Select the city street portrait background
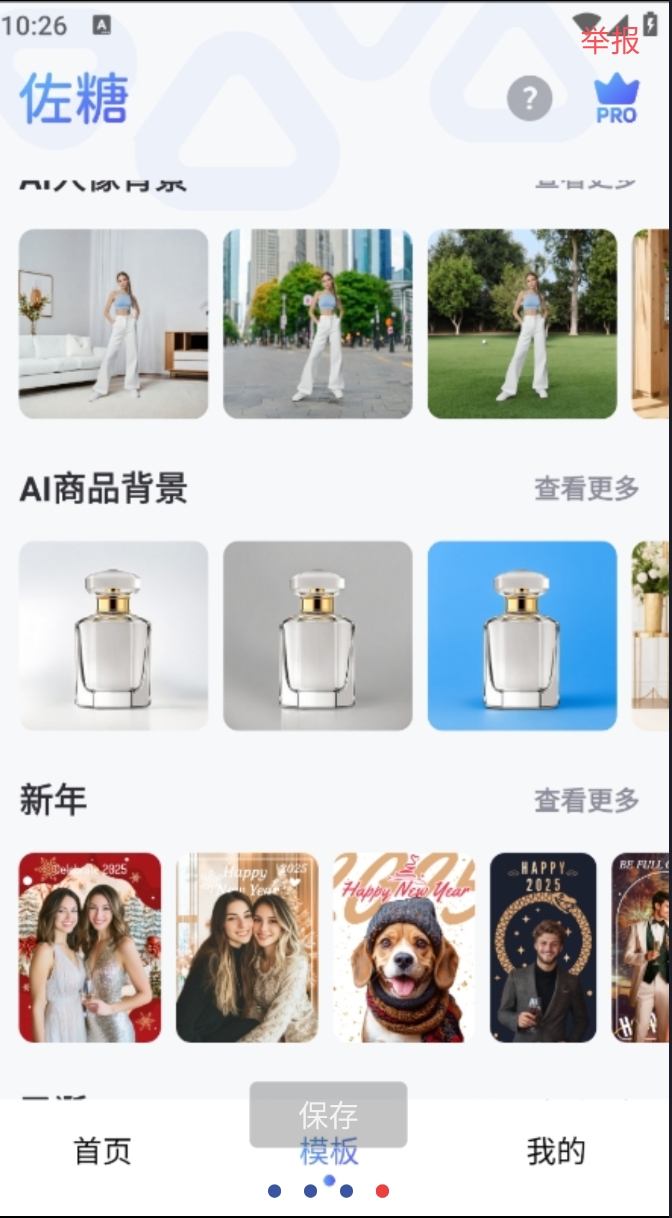672x1218 pixels. tap(317, 323)
